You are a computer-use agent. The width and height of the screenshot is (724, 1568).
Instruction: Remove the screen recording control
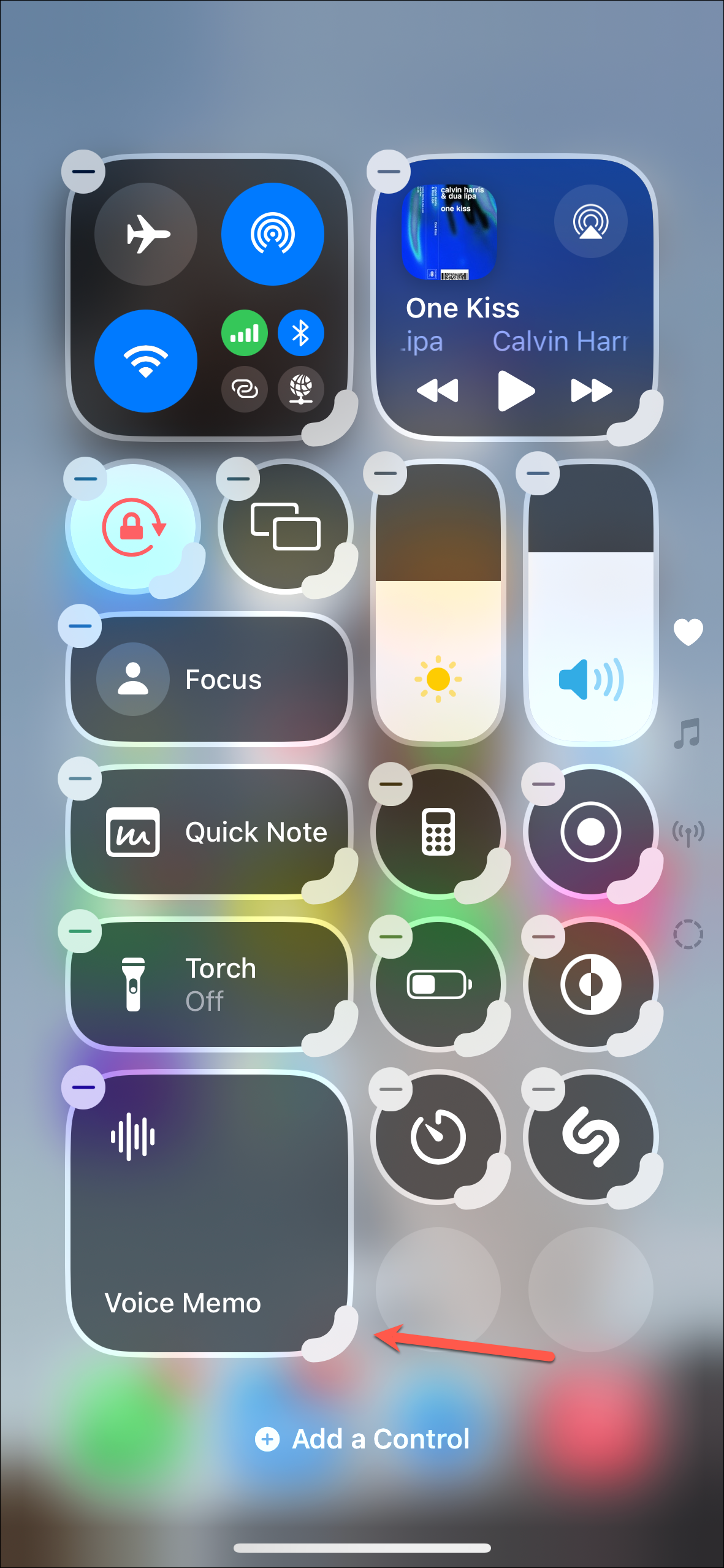(x=543, y=784)
